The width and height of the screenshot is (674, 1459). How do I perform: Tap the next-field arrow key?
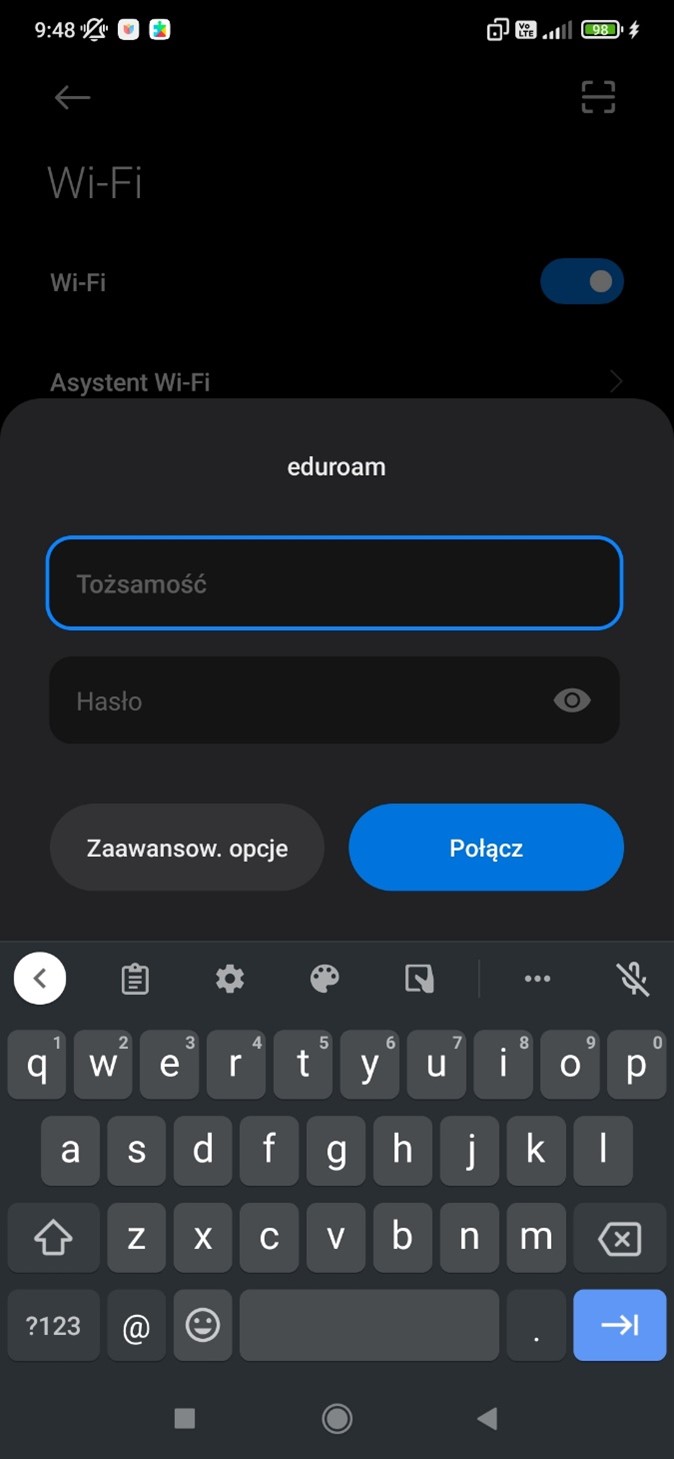[619, 1325]
